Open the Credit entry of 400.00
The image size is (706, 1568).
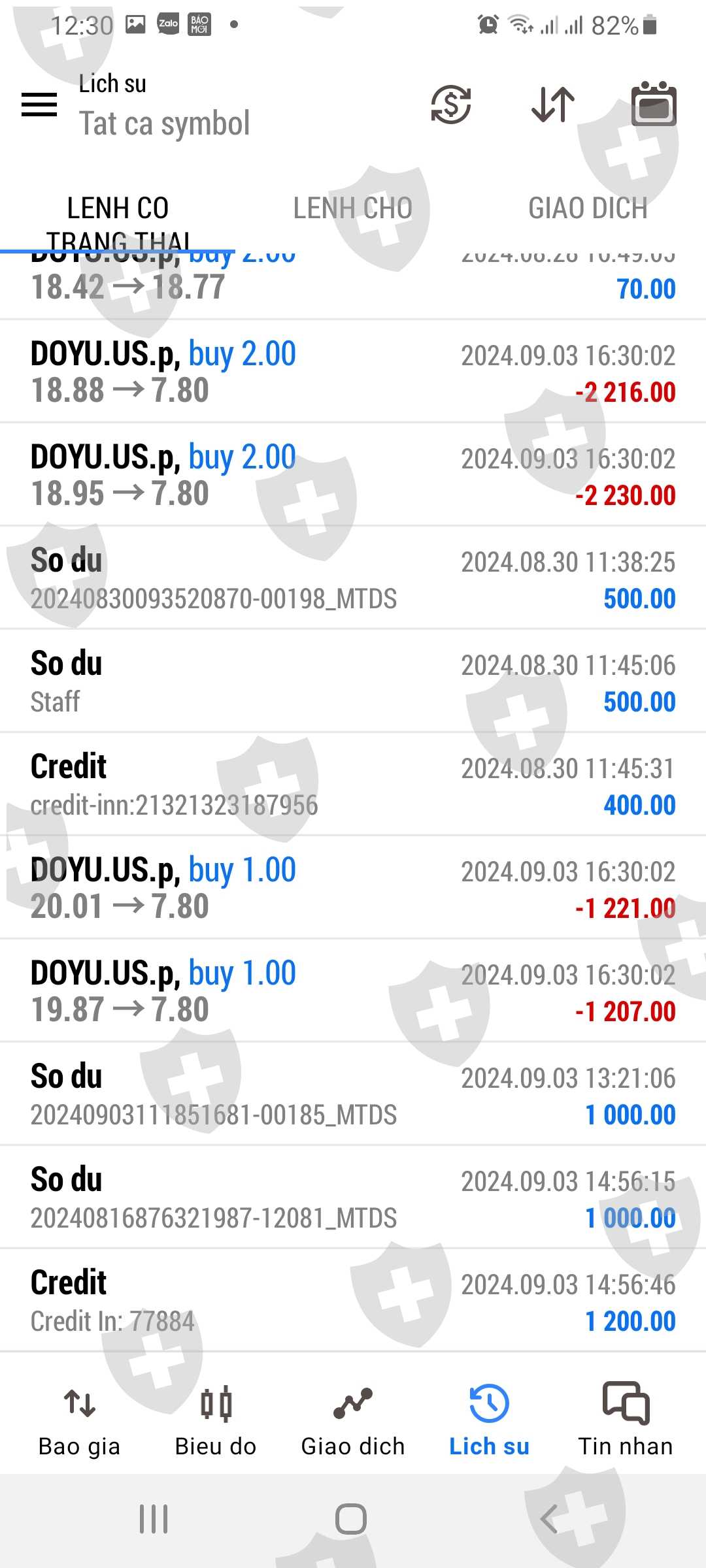pos(353,785)
